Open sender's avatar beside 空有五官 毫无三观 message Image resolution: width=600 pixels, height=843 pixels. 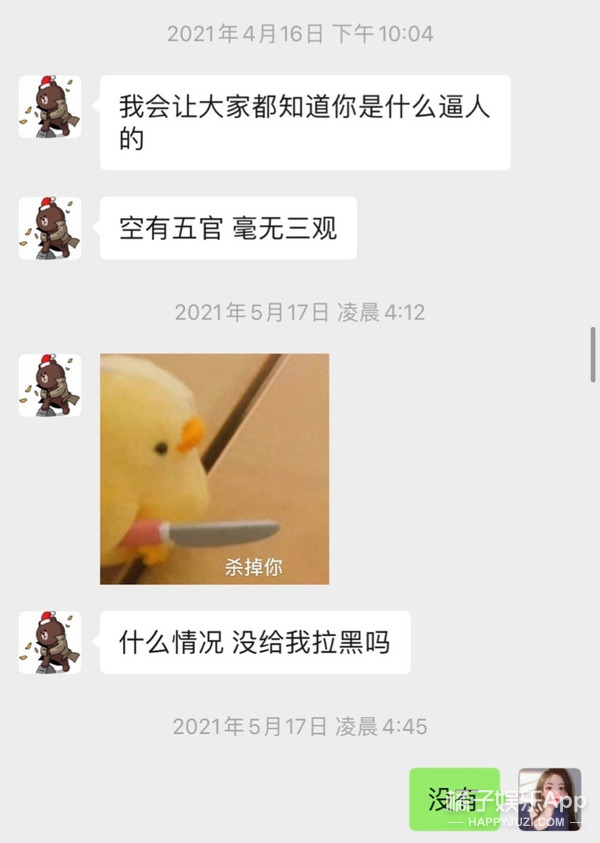coord(50,228)
